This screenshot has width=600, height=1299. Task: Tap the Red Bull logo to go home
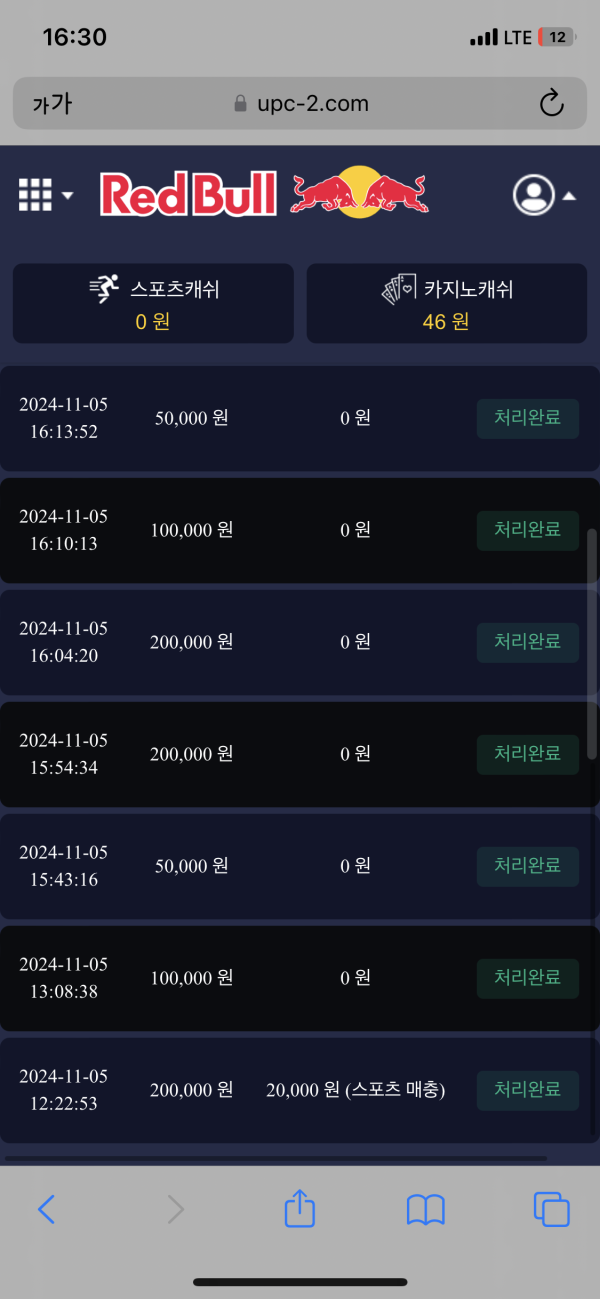pos(264,194)
